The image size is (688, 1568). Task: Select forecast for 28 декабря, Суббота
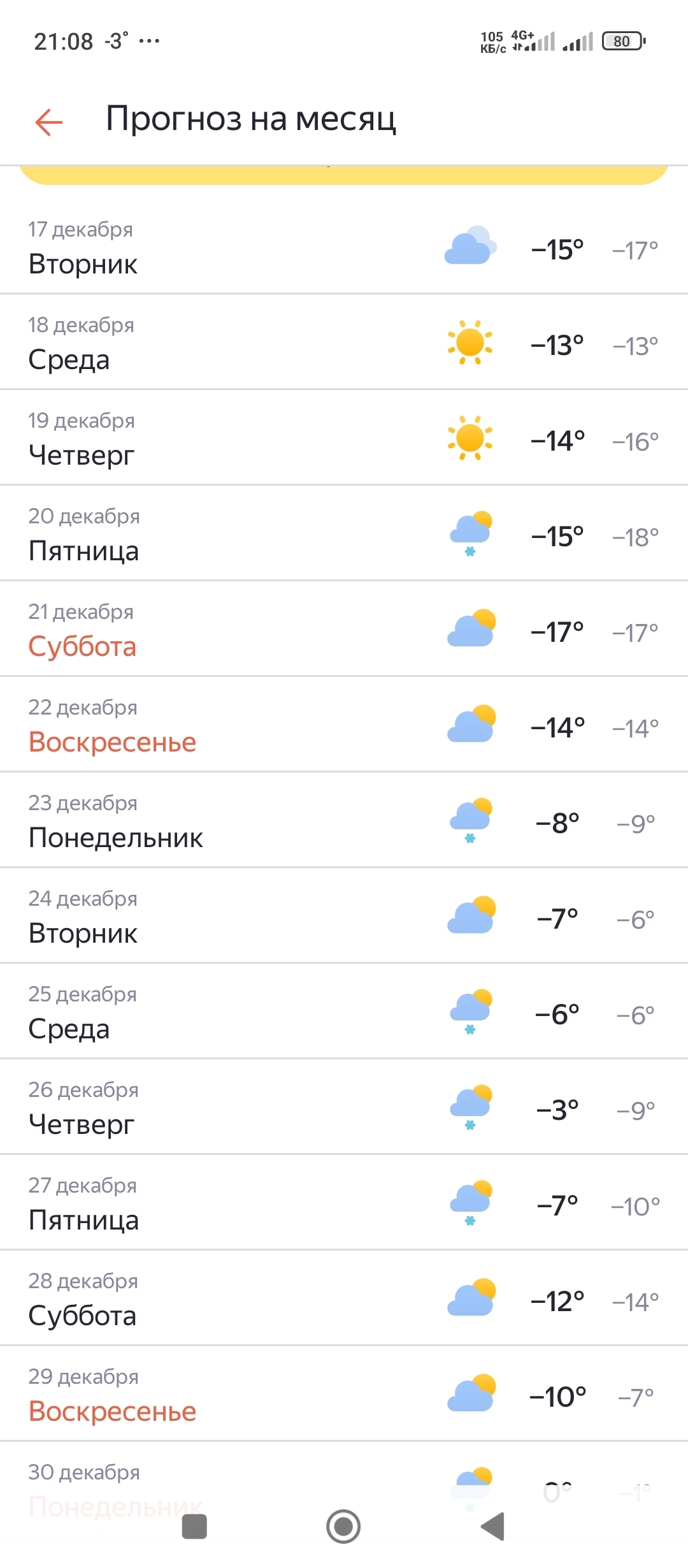(344, 1299)
